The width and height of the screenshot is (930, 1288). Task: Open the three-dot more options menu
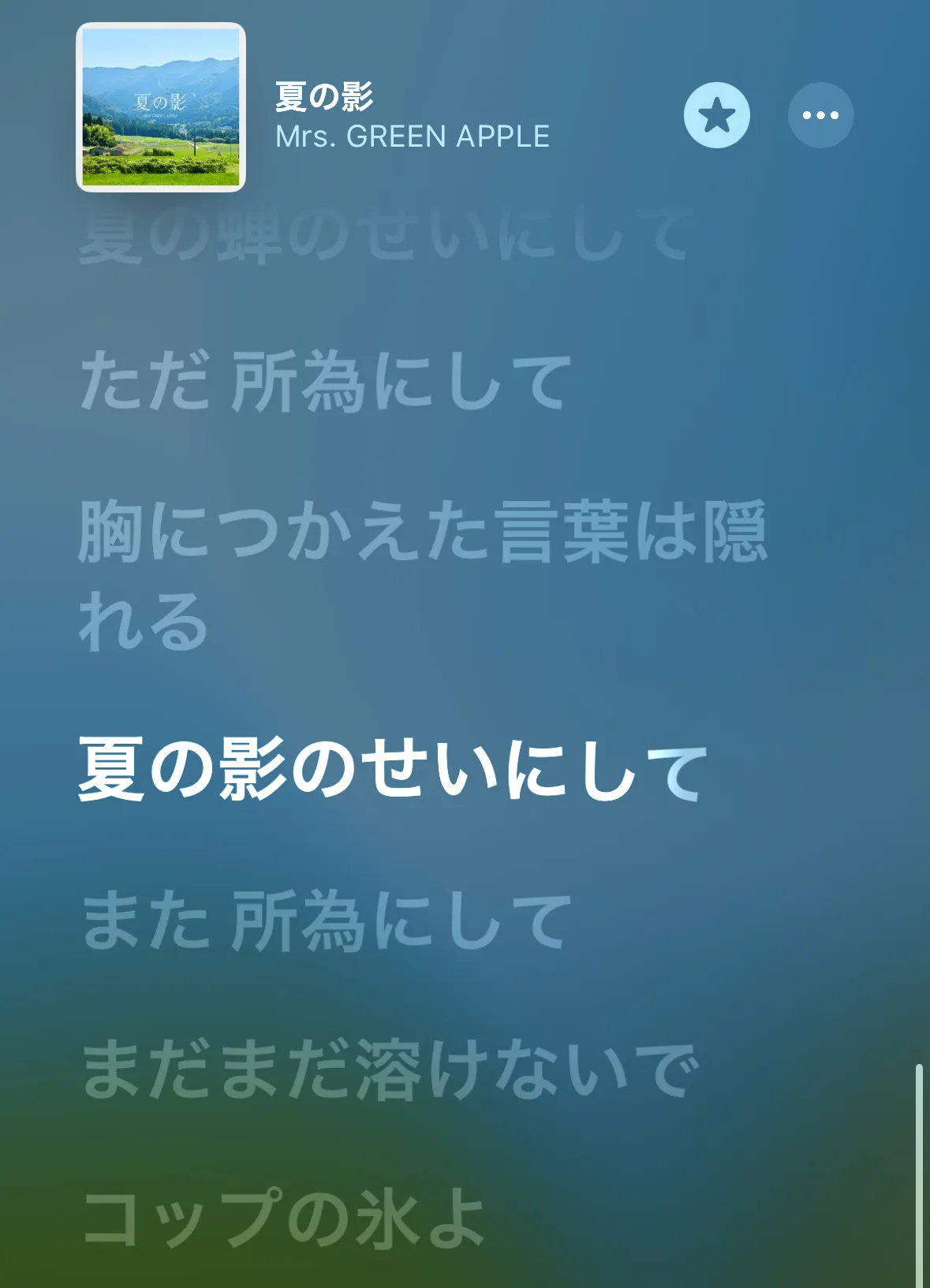coord(820,115)
